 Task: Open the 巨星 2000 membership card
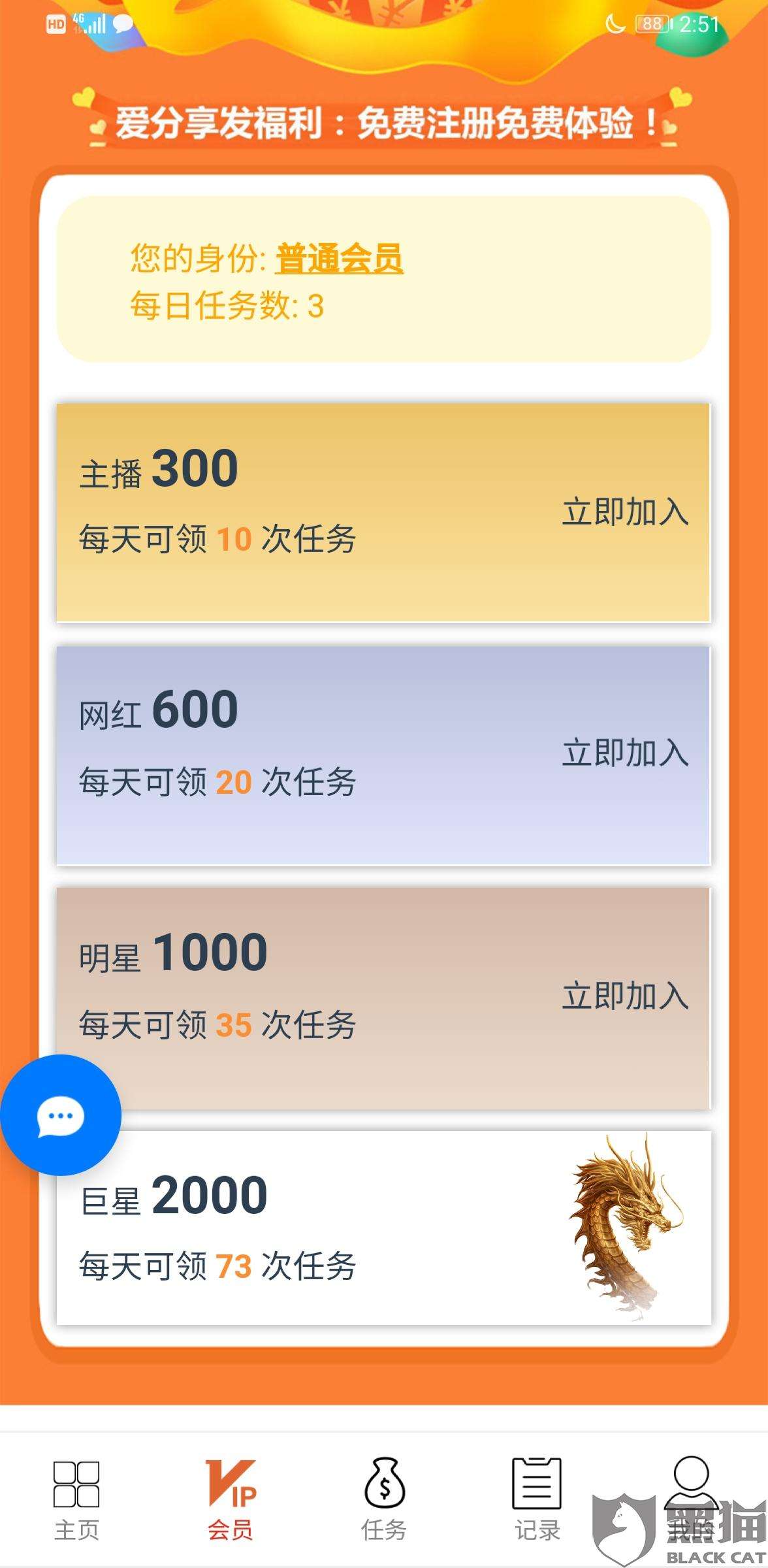click(383, 1228)
